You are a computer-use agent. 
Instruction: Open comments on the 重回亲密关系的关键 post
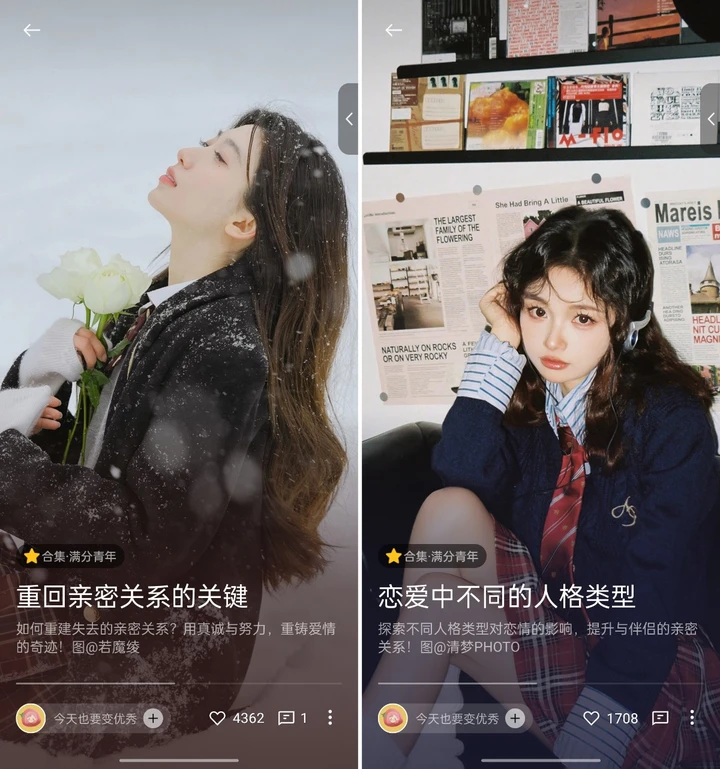point(286,718)
